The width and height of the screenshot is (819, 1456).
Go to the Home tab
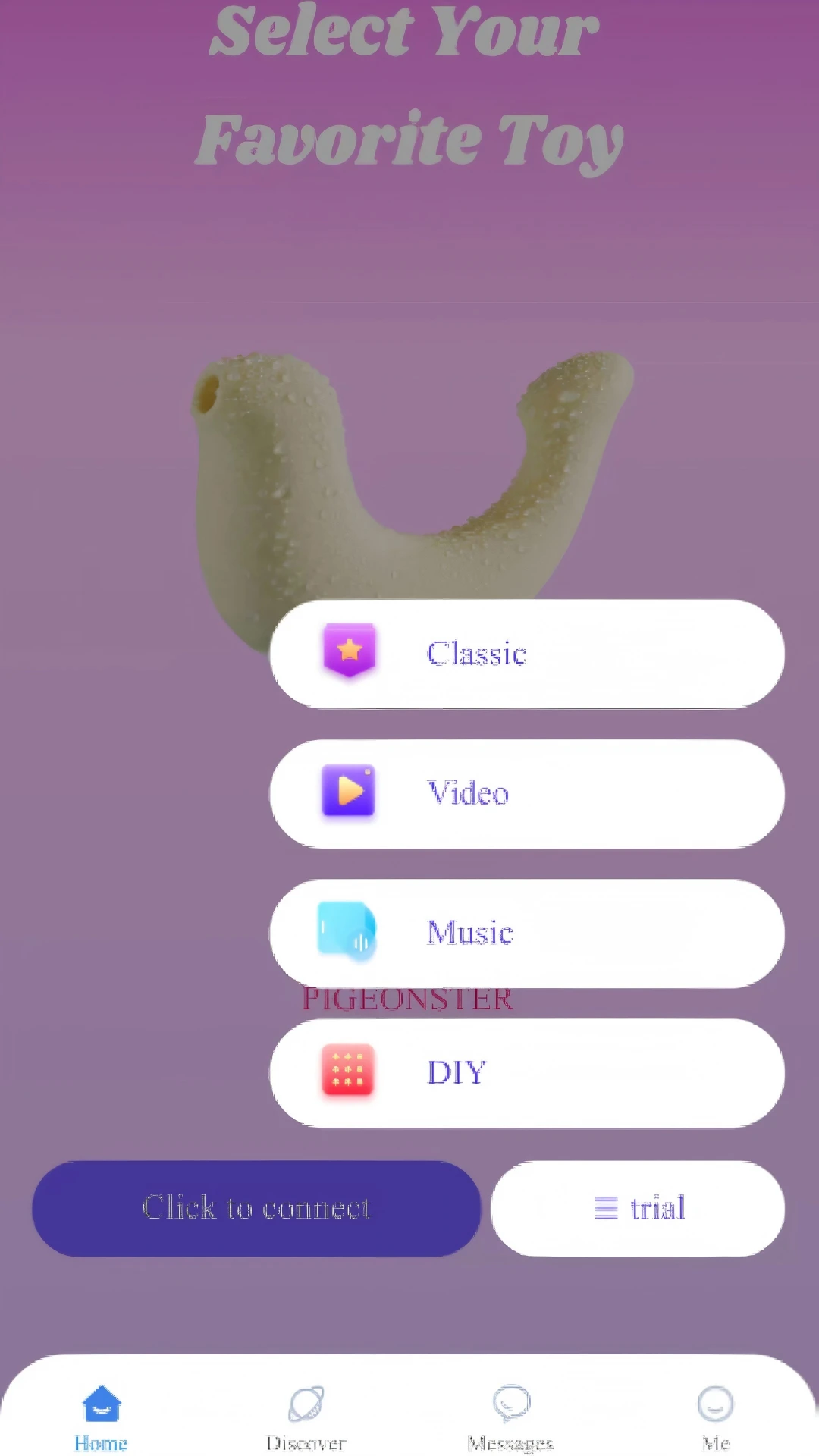[102, 1417]
